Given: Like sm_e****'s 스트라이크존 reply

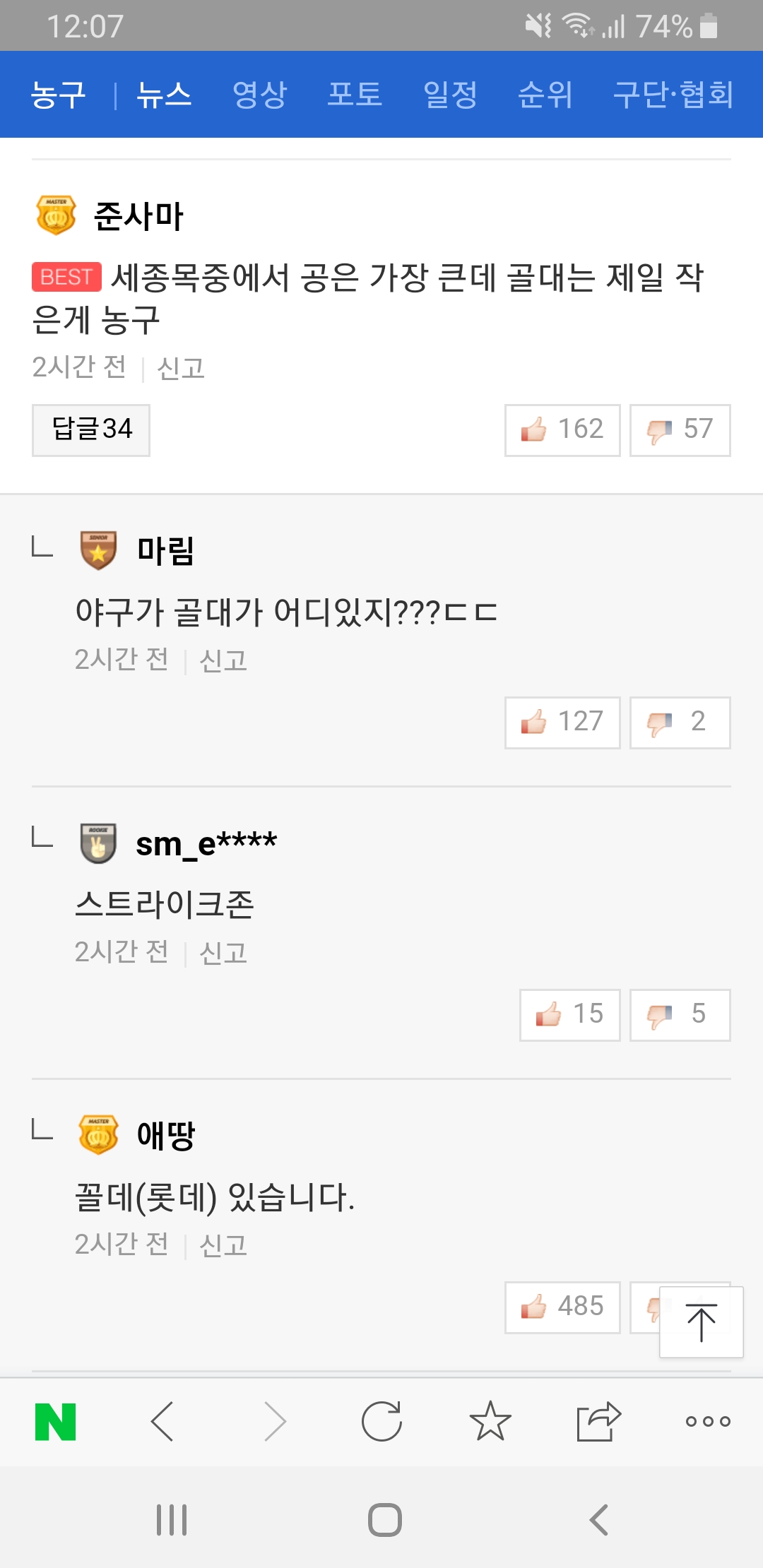Looking at the screenshot, I should (569, 1014).
